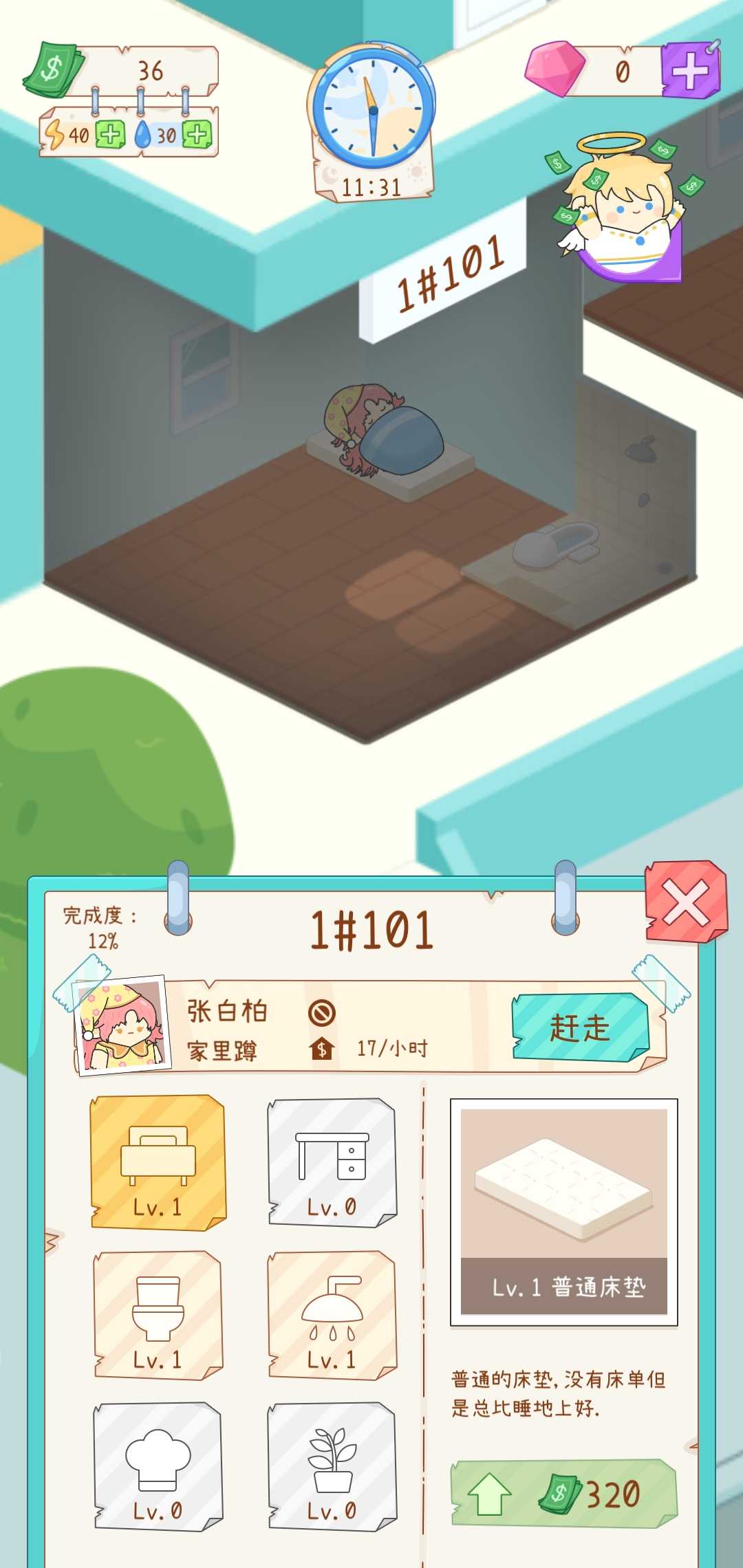Select the shower Lv.1 icon
The width and height of the screenshot is (743, 1568).
pyautogui.click(x=330, y=1314)
